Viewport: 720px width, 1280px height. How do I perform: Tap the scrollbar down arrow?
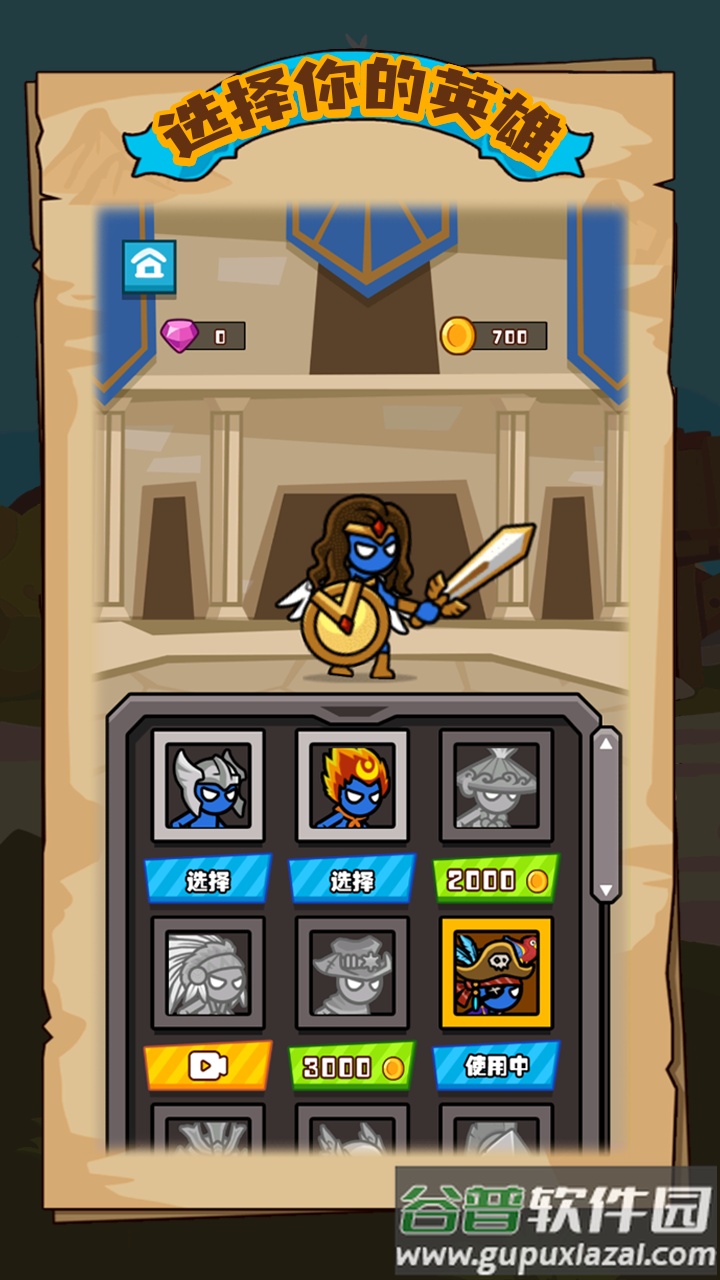click(x=606, y=887)
